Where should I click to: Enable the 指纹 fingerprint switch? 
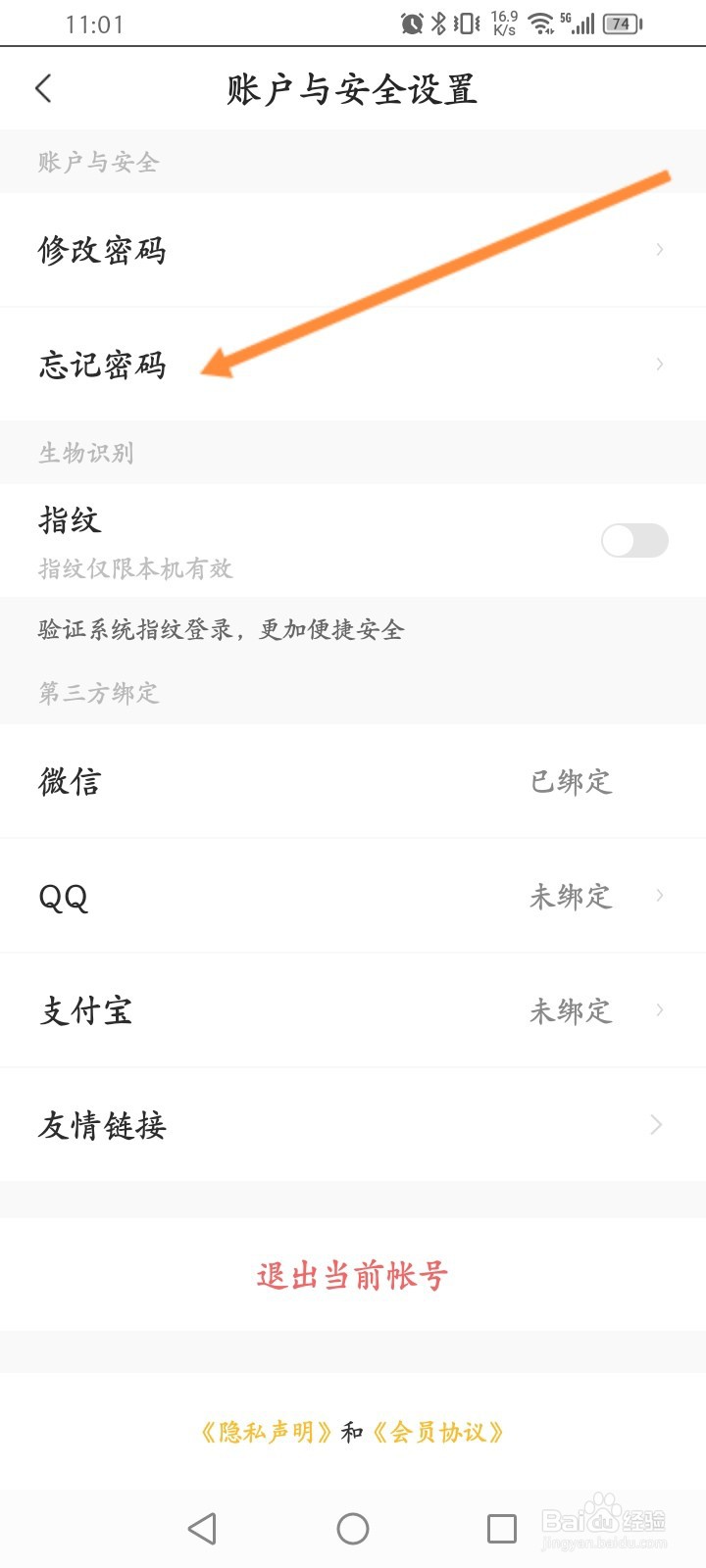coord(634,540)
